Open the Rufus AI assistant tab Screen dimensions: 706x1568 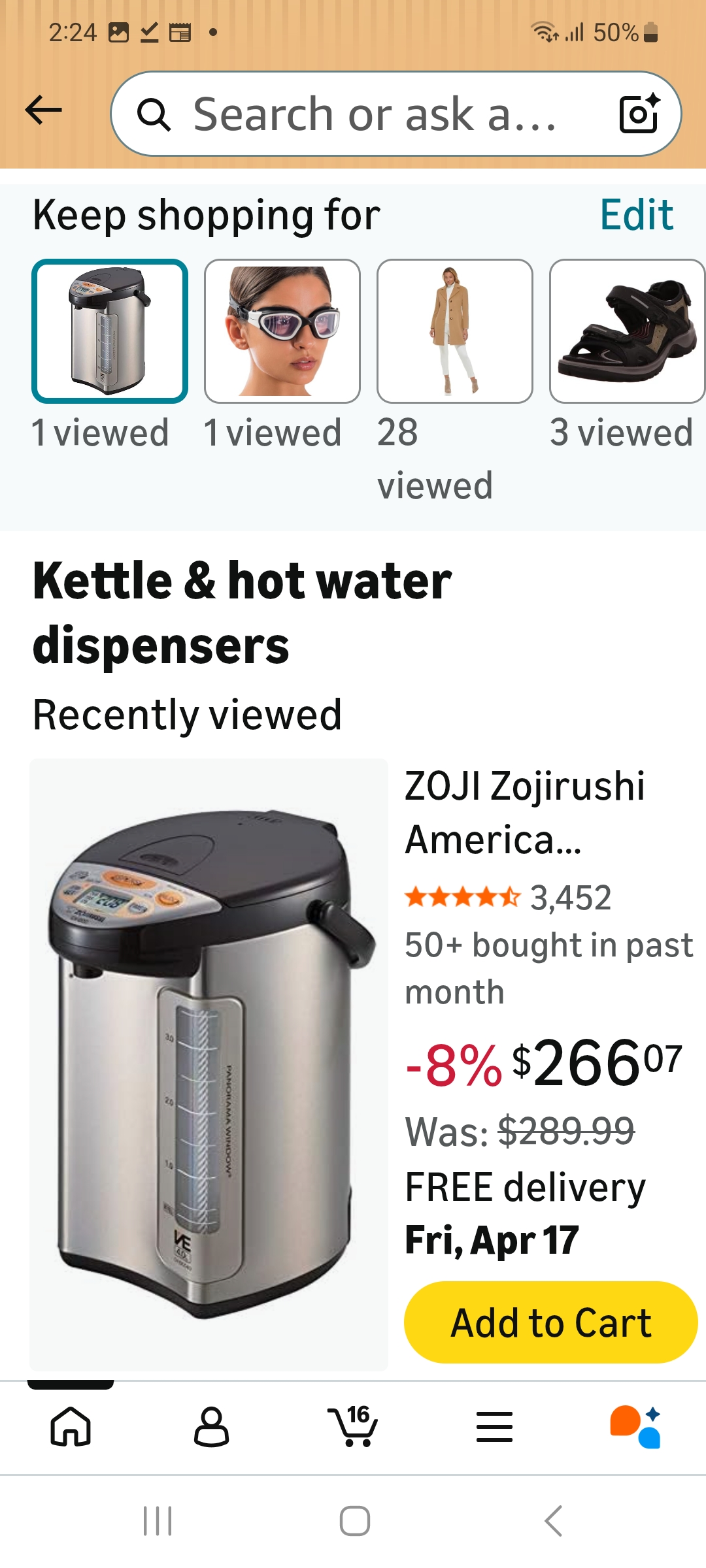635,1426
